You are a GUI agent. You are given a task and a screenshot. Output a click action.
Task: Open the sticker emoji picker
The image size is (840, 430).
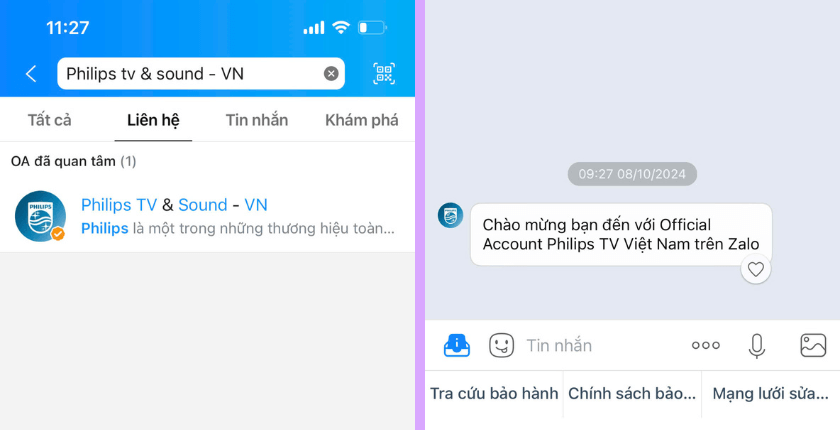[501, 345]
